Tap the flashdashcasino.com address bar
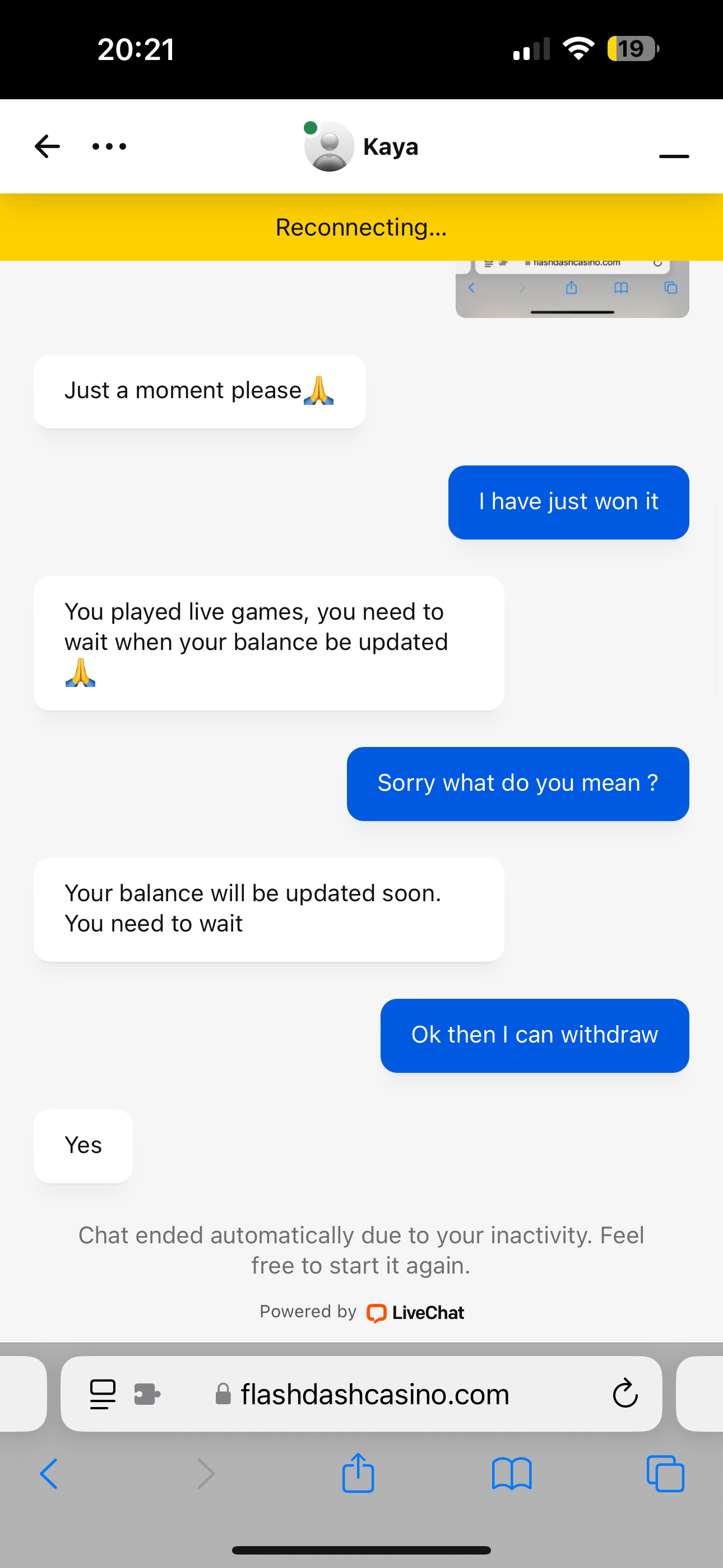Screen dimensions: 723x1568 coord(375,1394)
